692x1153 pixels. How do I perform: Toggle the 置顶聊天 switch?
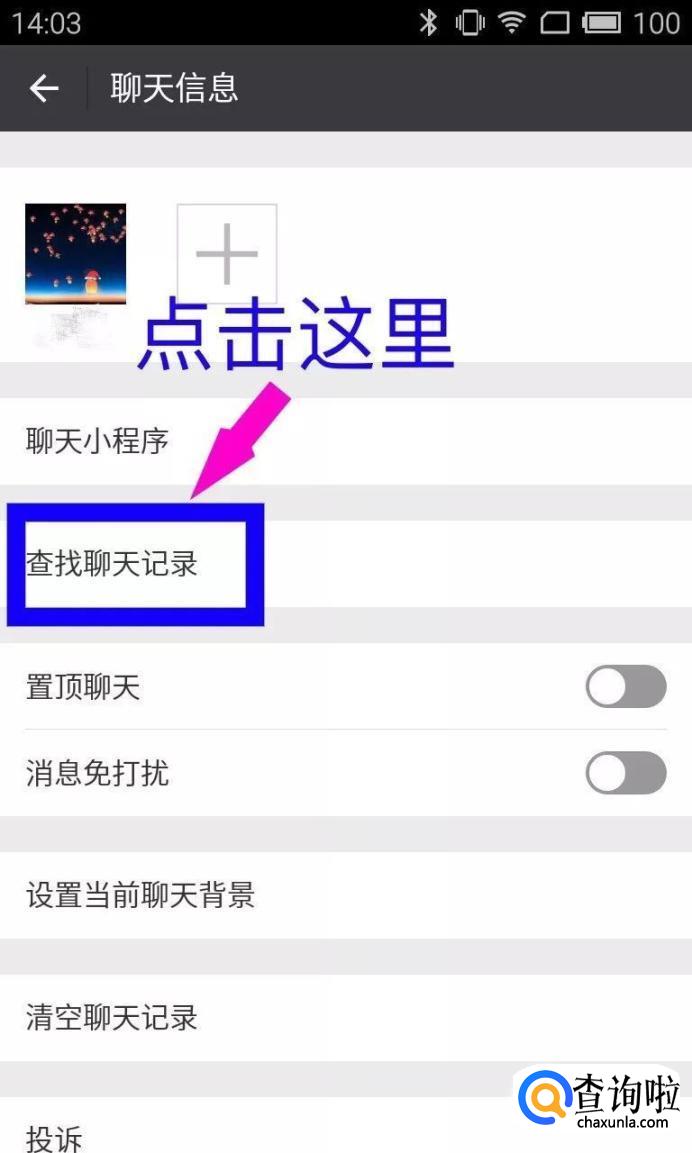626,687
